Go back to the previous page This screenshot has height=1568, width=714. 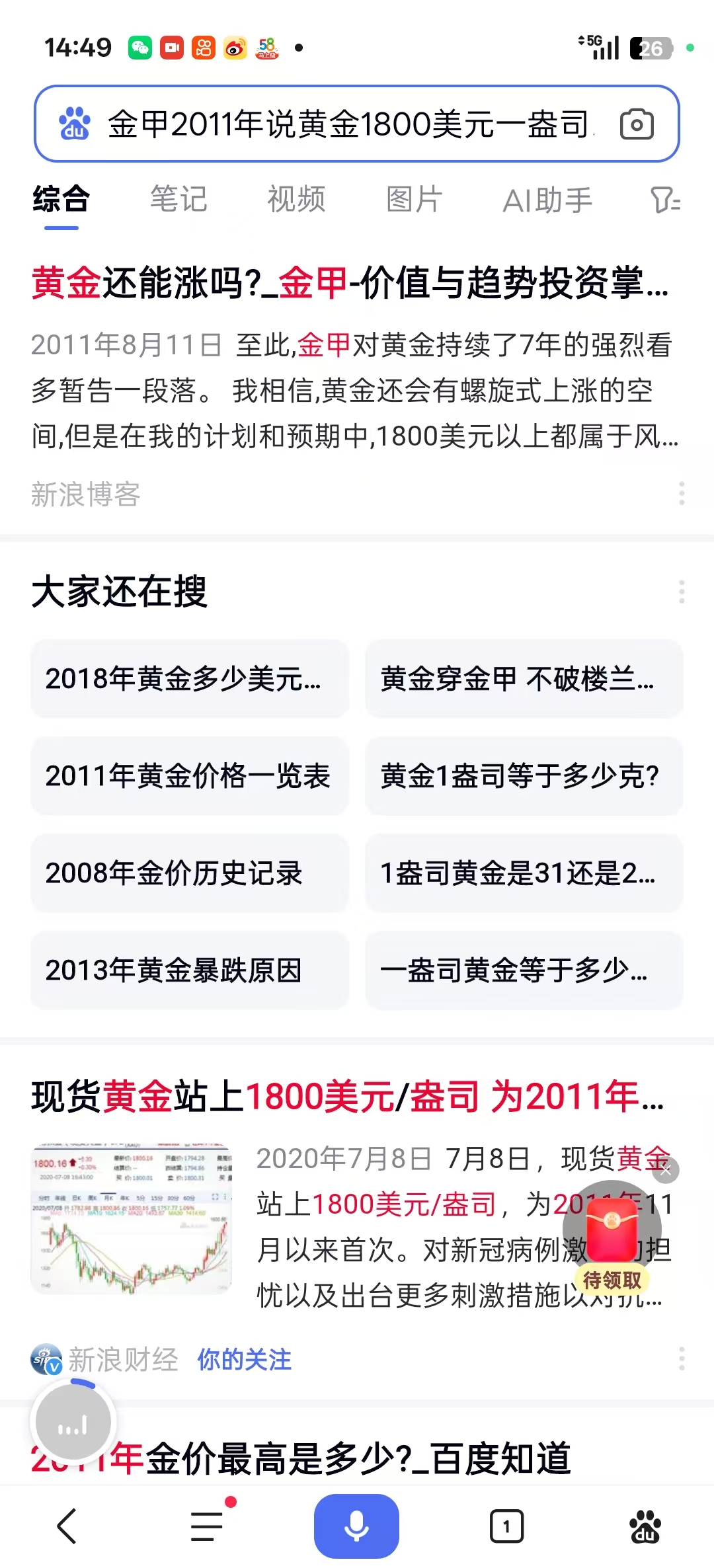tap(67, 1526)
